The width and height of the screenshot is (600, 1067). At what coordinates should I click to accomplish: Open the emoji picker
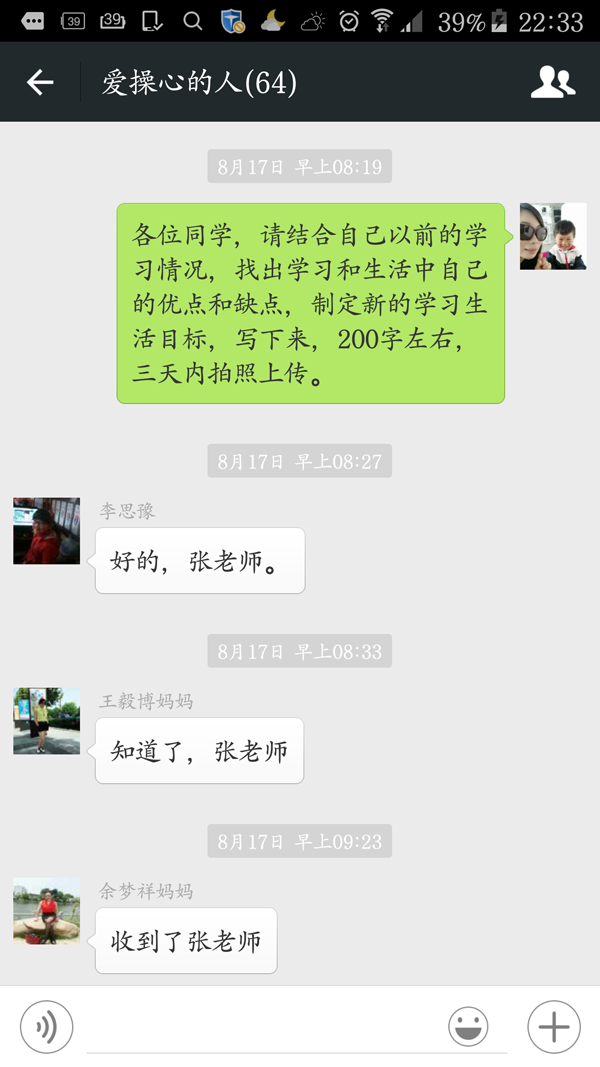[468, 1026]
